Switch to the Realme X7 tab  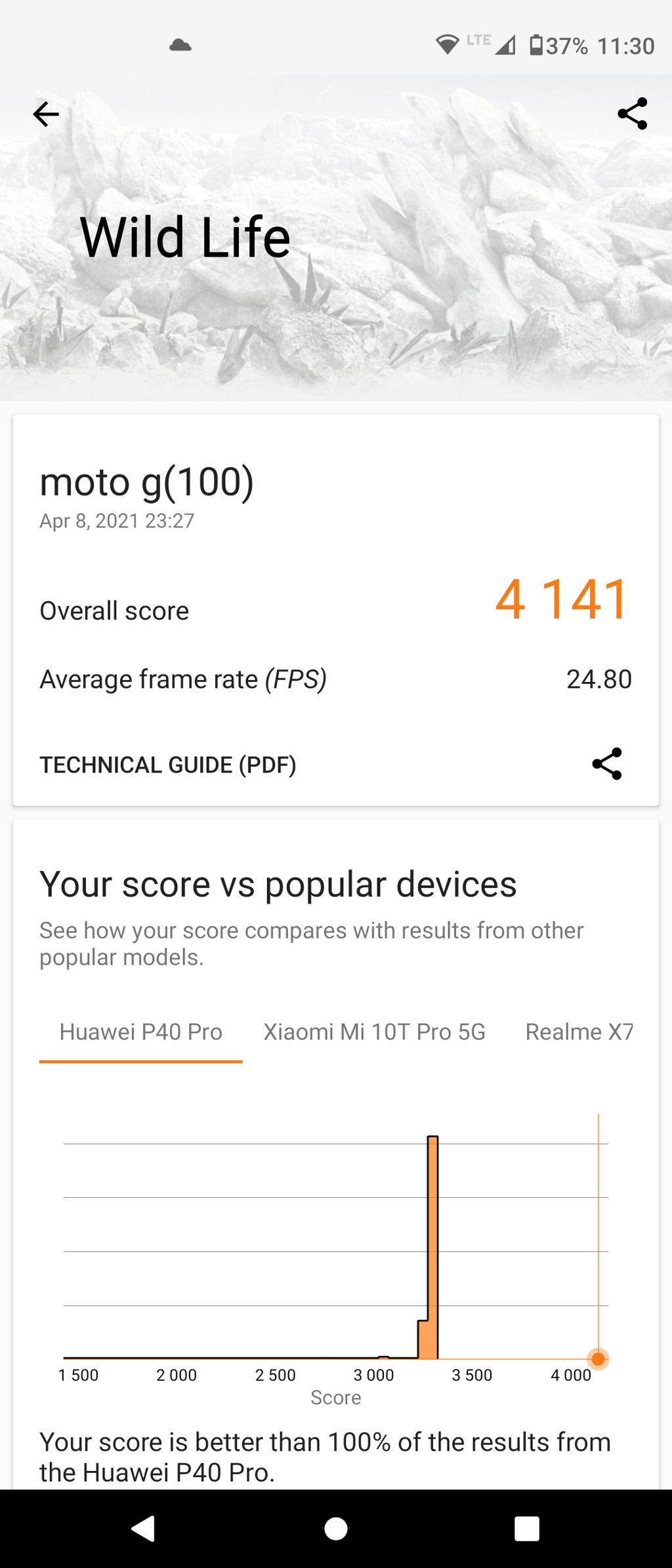(579, 1032)
